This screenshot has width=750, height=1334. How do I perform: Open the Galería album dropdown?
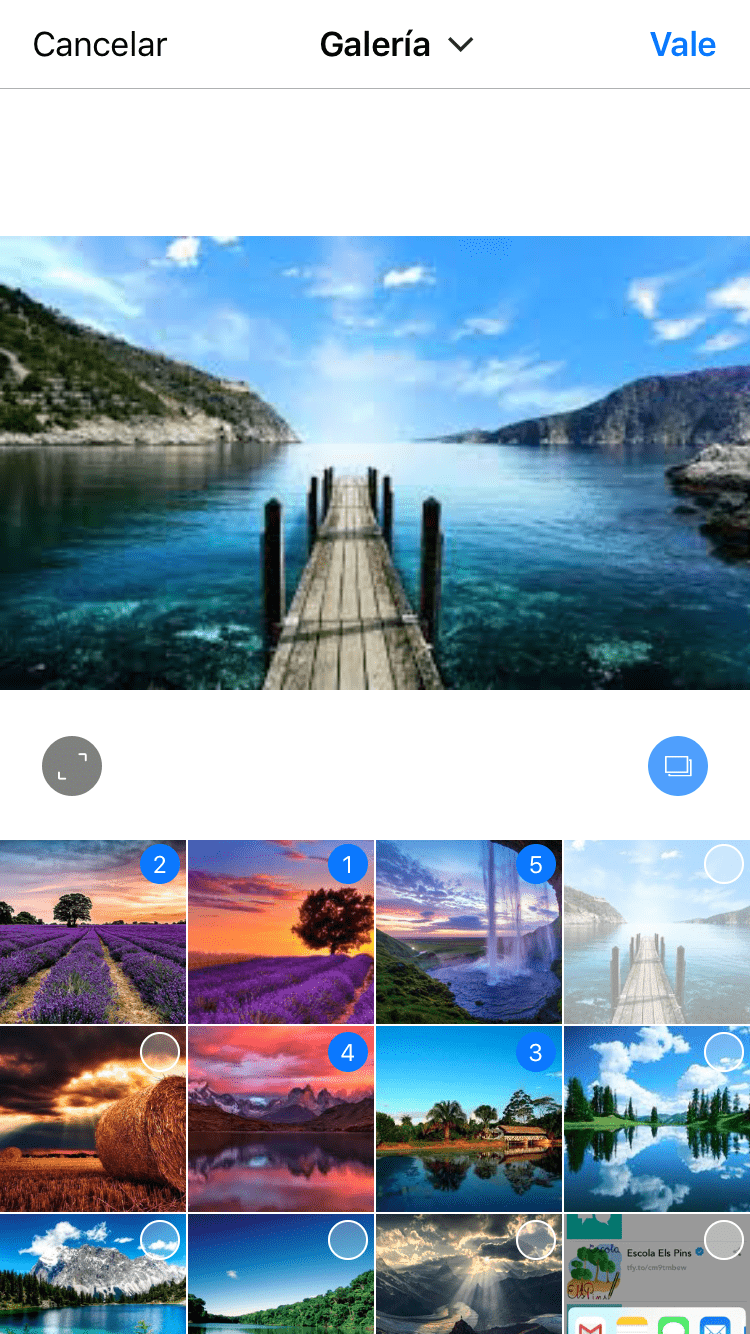coord(396,45)
